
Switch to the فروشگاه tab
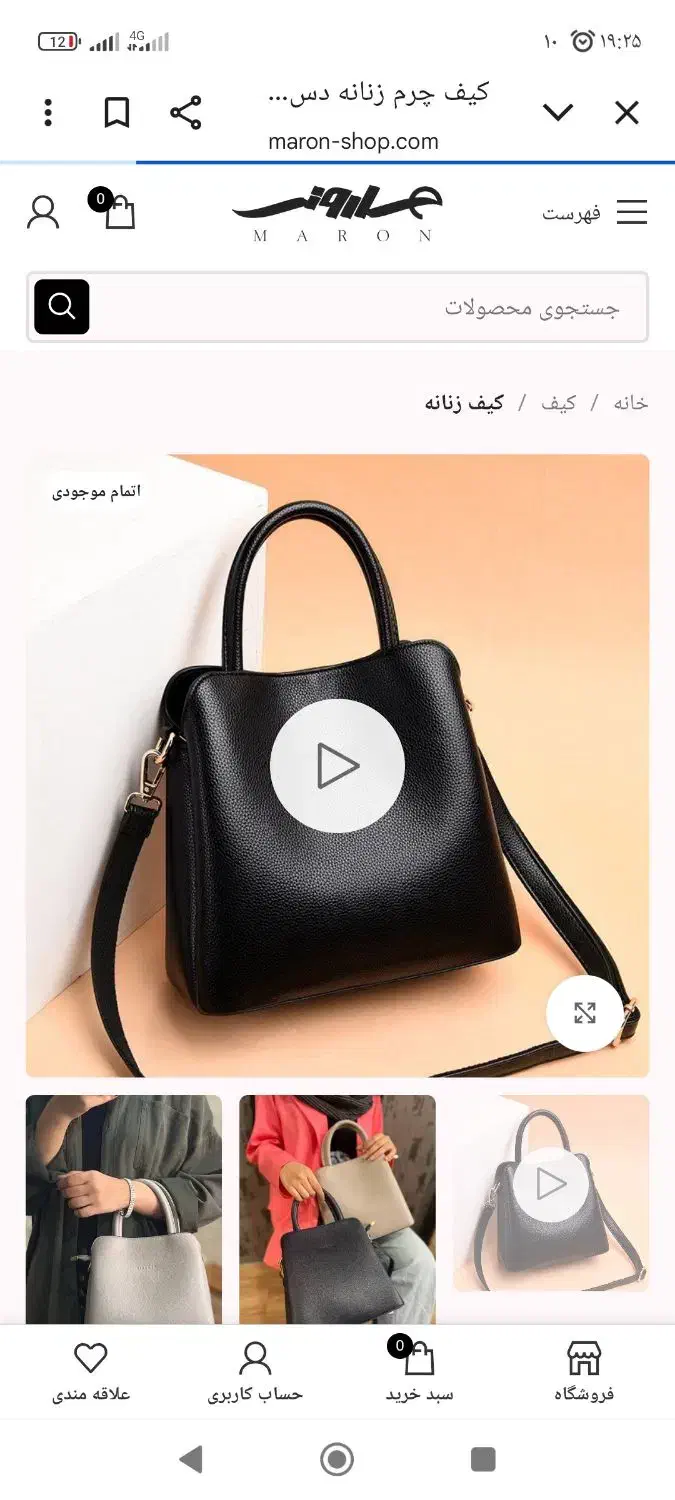[584, 1372]
